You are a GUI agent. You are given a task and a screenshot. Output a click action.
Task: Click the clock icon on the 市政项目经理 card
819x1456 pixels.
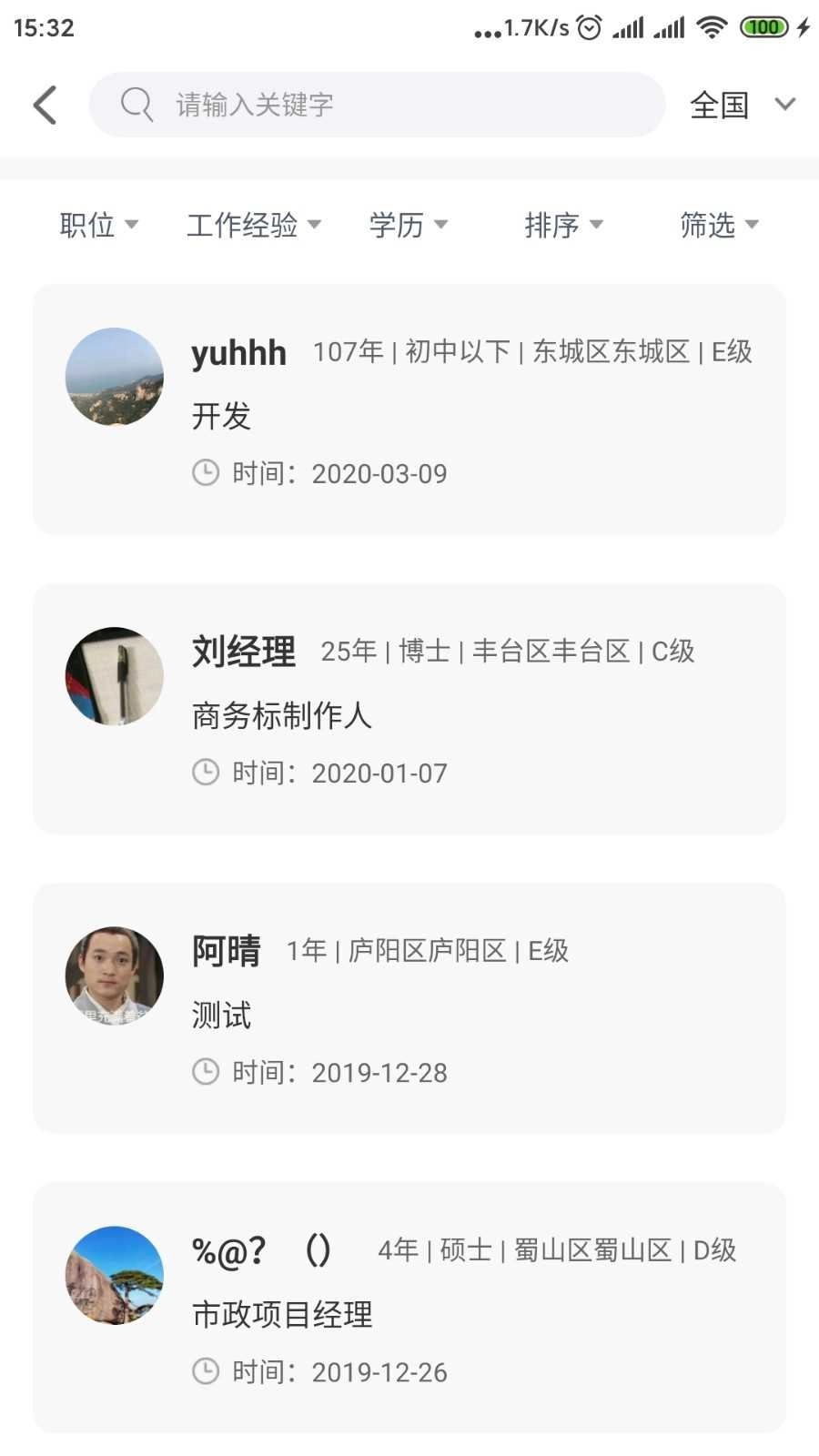tap(206, 1371)
